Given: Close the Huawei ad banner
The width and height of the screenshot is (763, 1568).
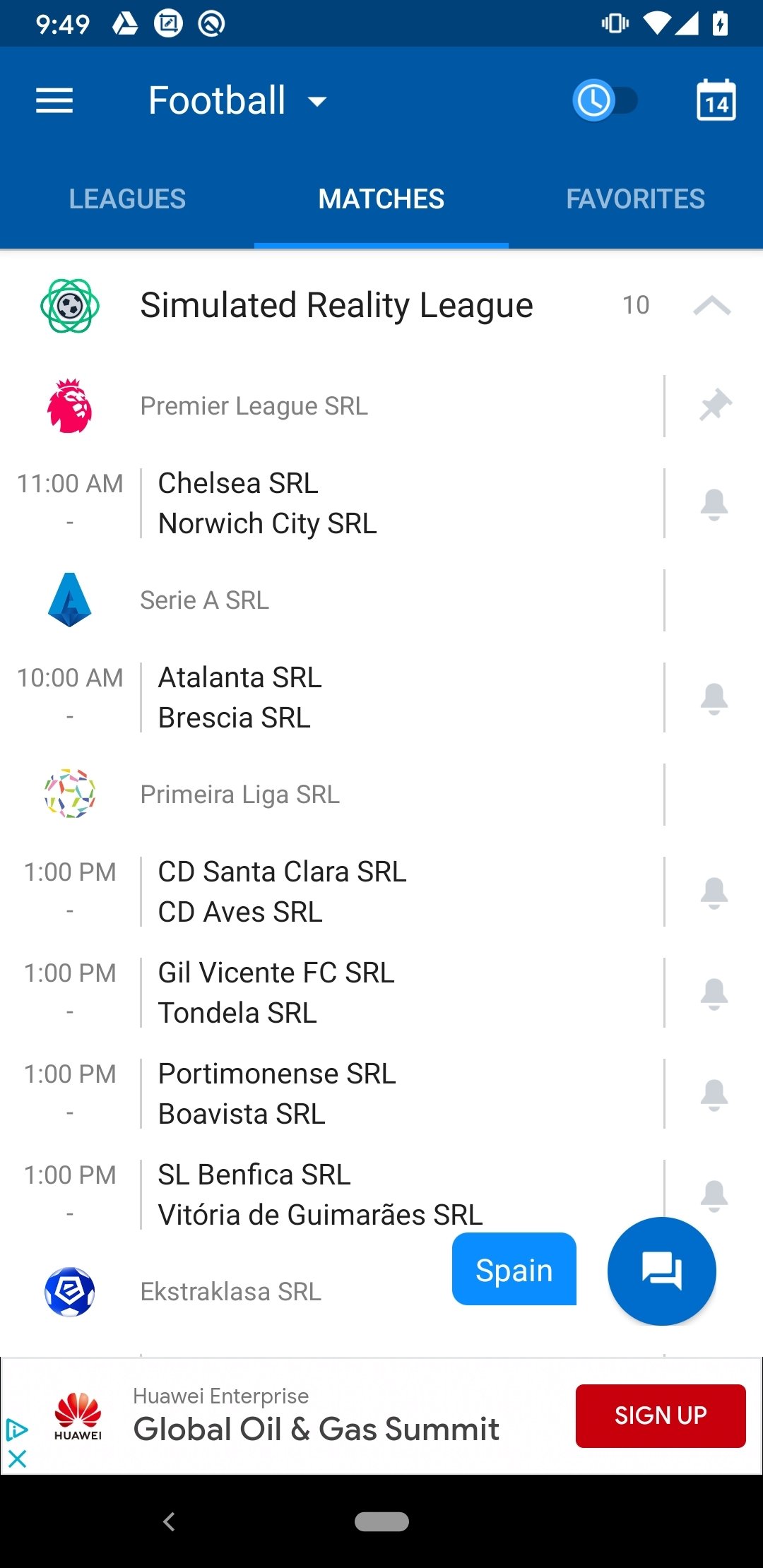Looking at the screenshot, I should [17, 1459].
